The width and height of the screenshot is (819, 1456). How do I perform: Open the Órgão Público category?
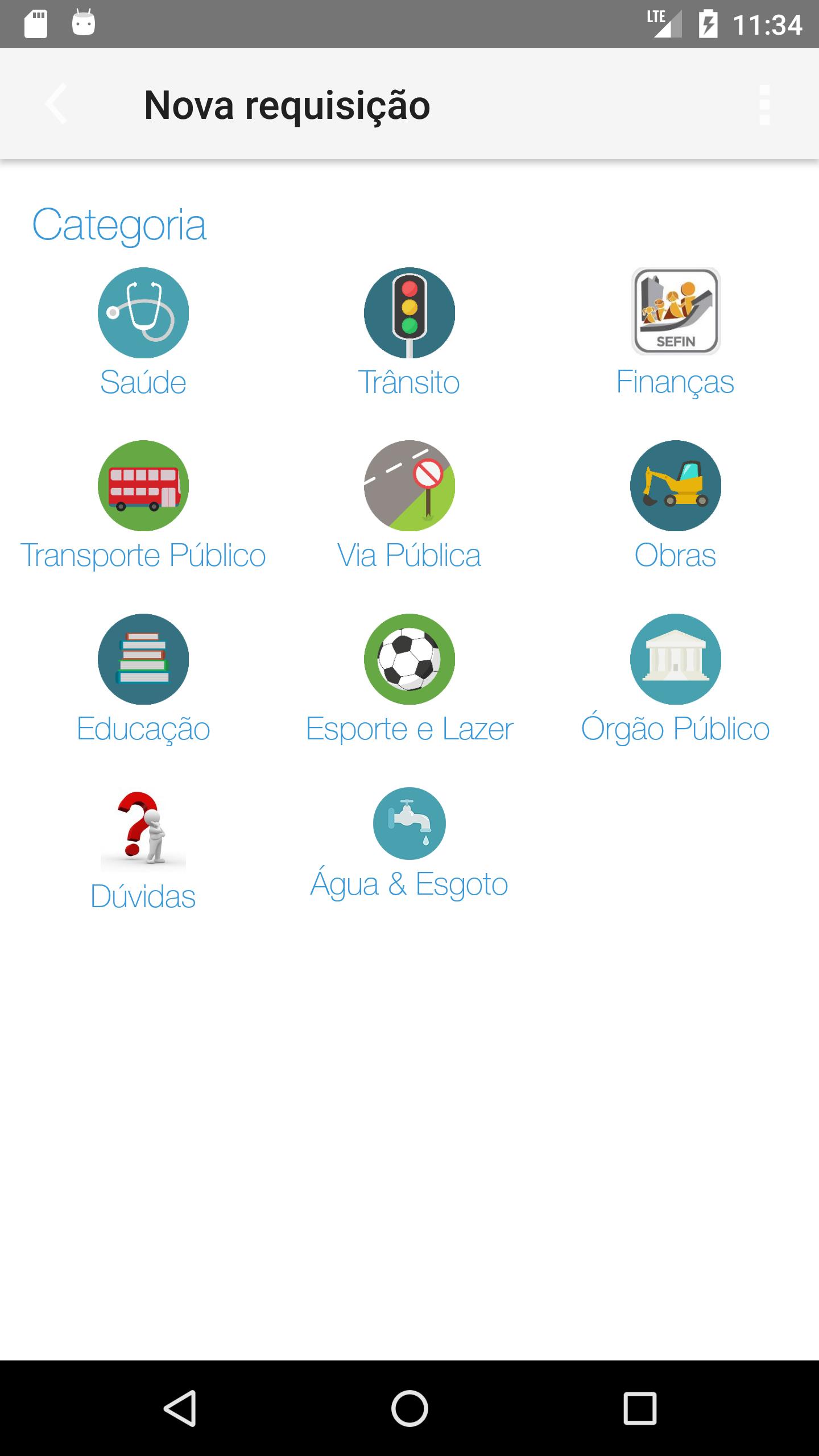675,680
